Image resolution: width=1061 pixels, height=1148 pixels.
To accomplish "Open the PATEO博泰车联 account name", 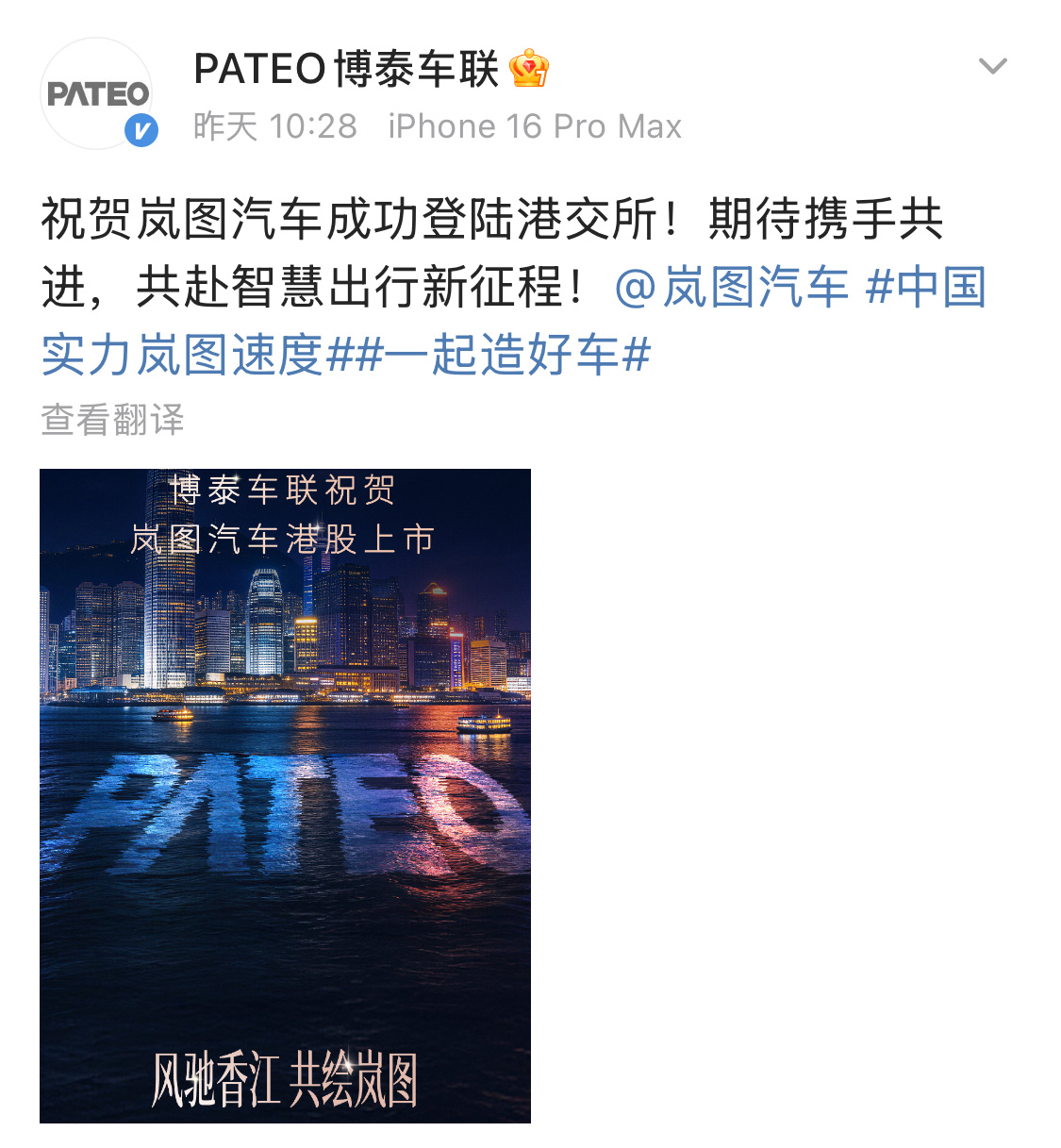I will pos(346,69).
